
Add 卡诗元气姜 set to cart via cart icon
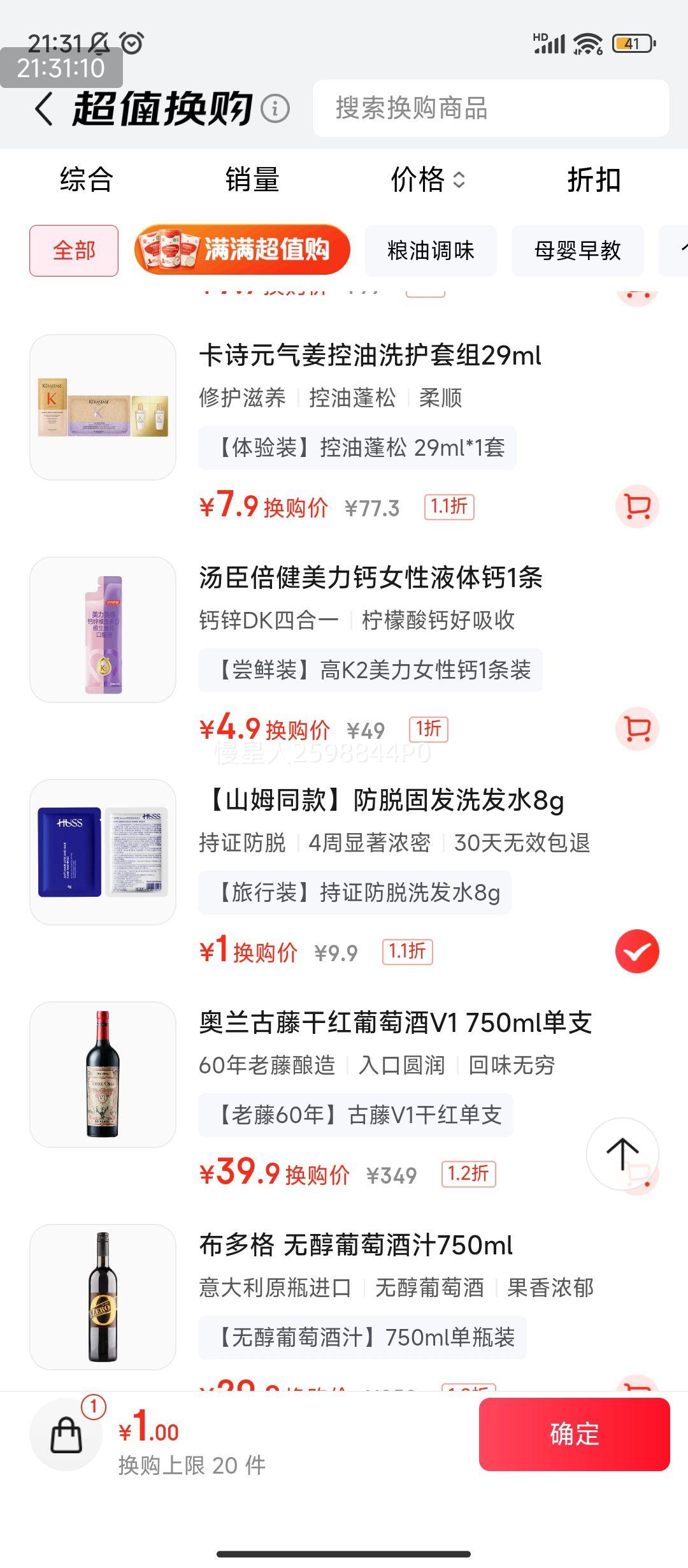tap(637, 507)
